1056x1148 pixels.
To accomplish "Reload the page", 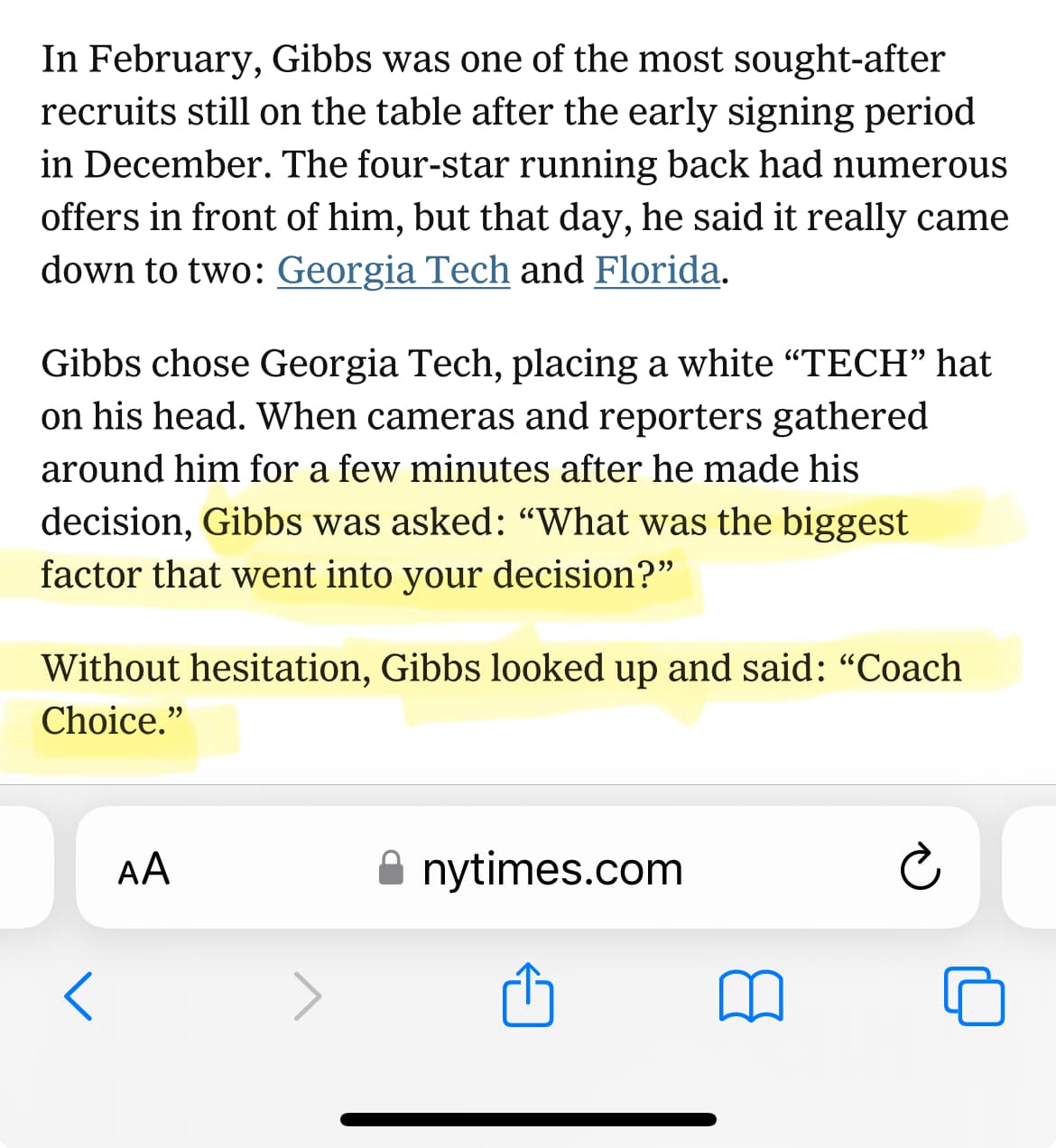I will (x=920, y=868).
